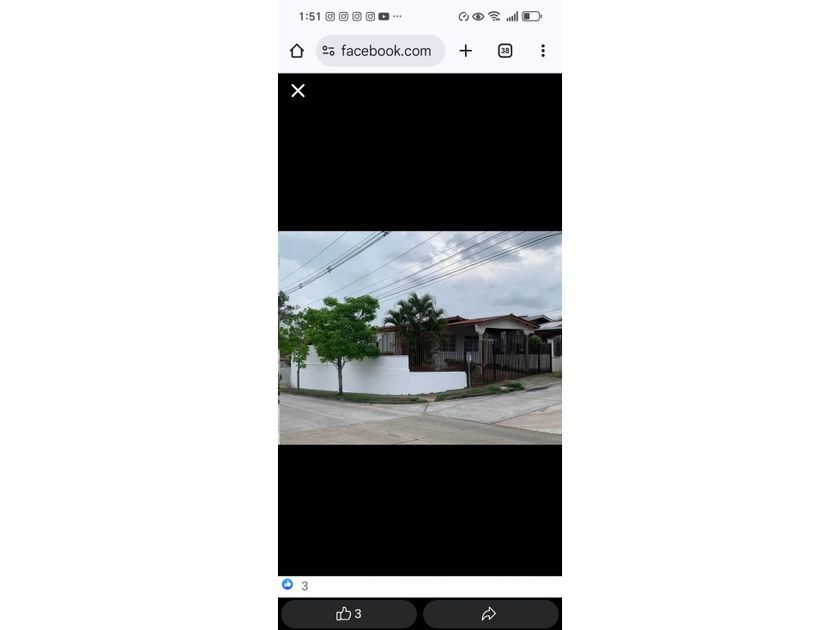Open a new browser tab

[466, 51]
